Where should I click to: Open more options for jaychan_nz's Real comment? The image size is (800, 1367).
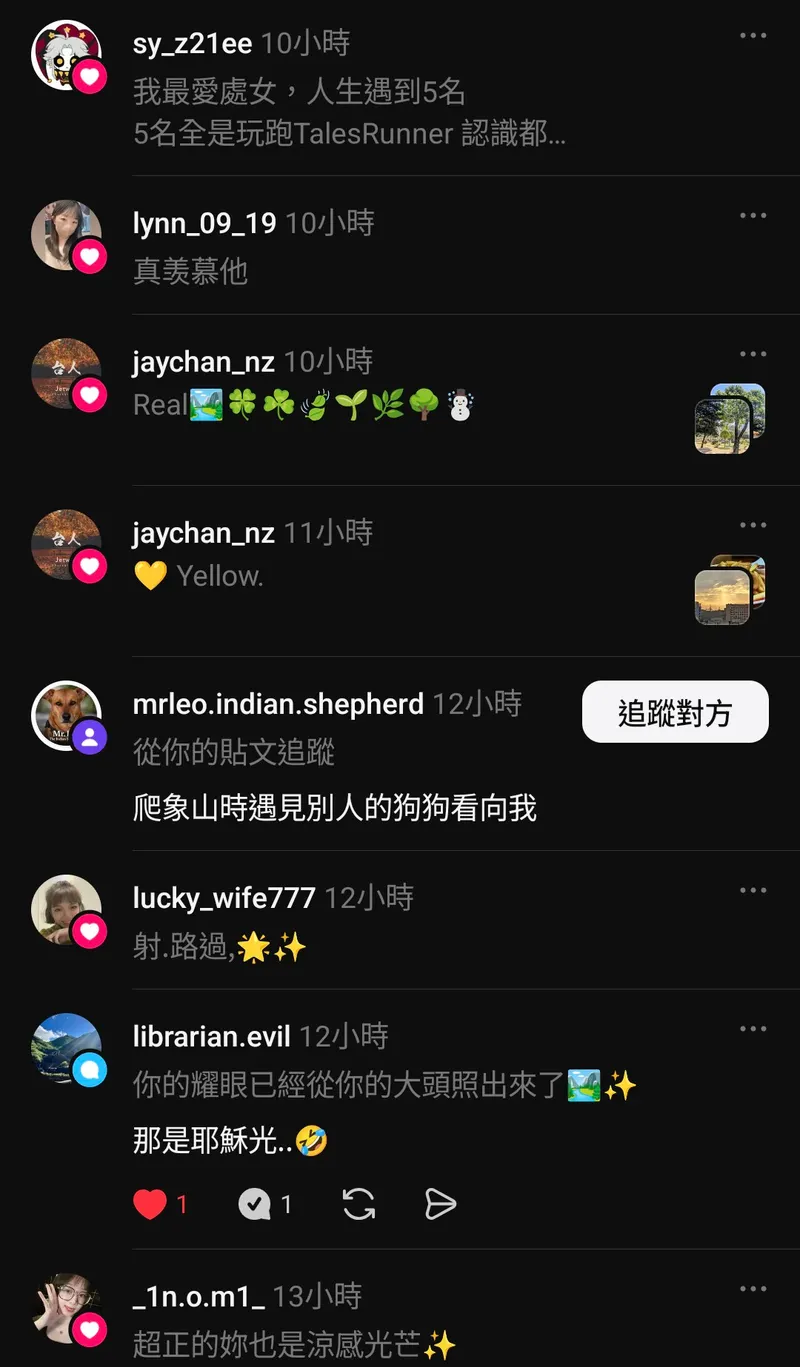(x=751, y=353)
